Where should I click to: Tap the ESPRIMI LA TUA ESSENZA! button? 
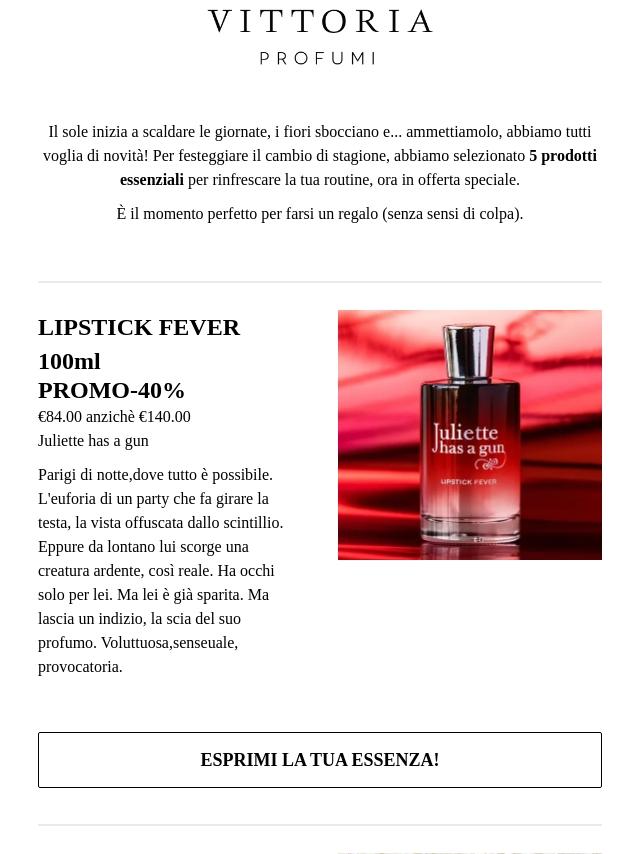tap(320, 760)
